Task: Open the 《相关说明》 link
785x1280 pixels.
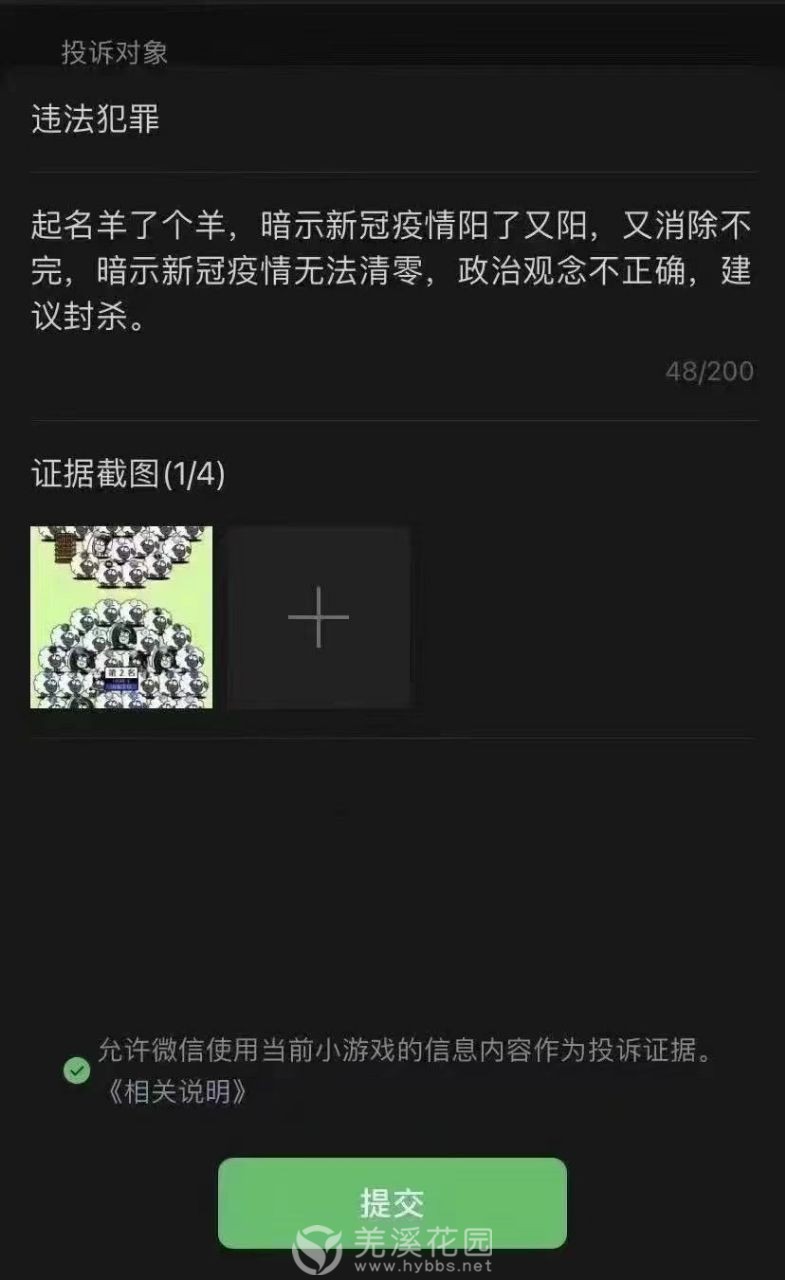Action: (175, 1092)
